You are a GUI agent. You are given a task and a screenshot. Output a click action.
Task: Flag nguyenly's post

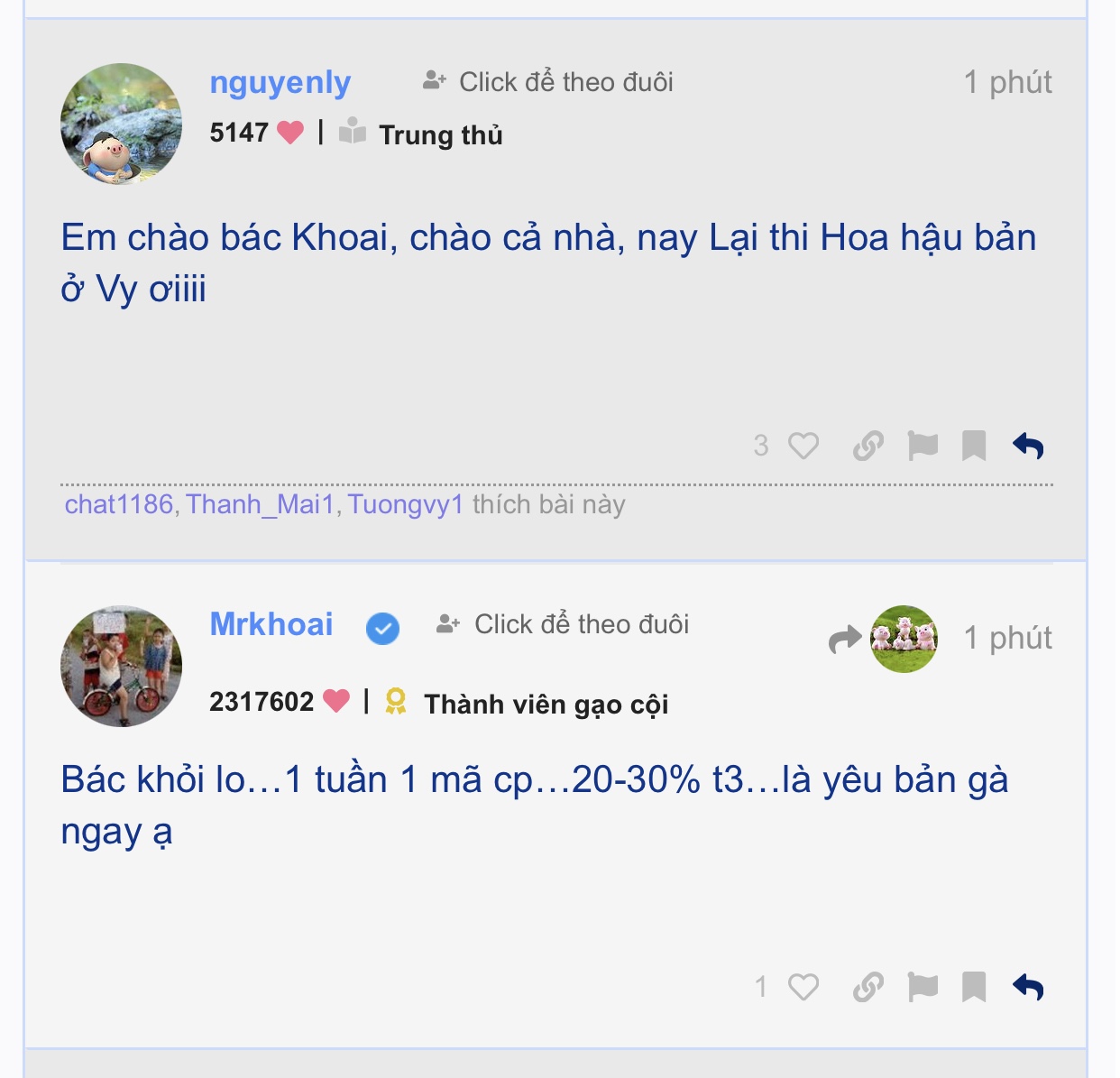923,446
